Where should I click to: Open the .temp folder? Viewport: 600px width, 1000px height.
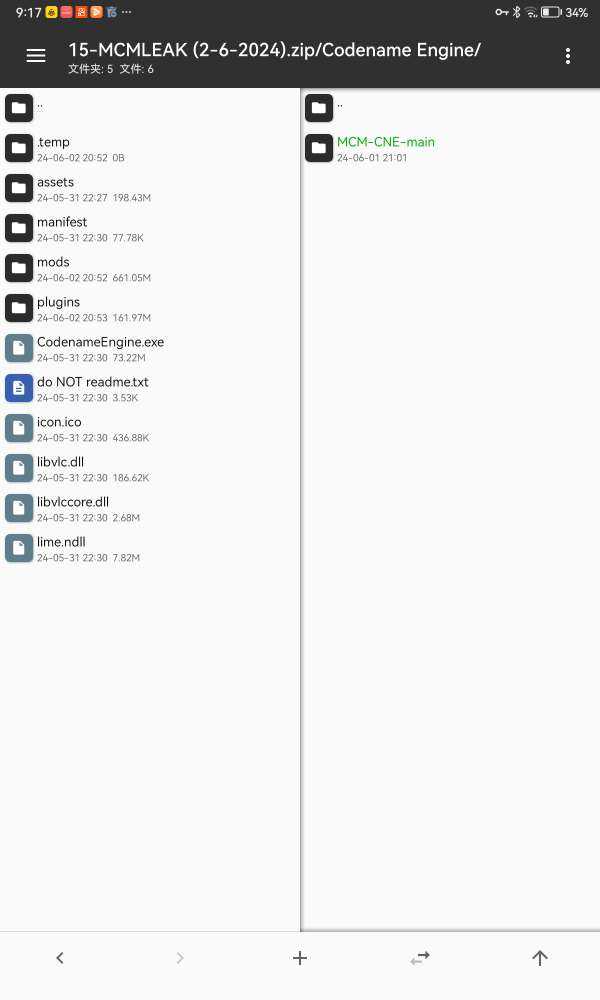coord(150,149)
